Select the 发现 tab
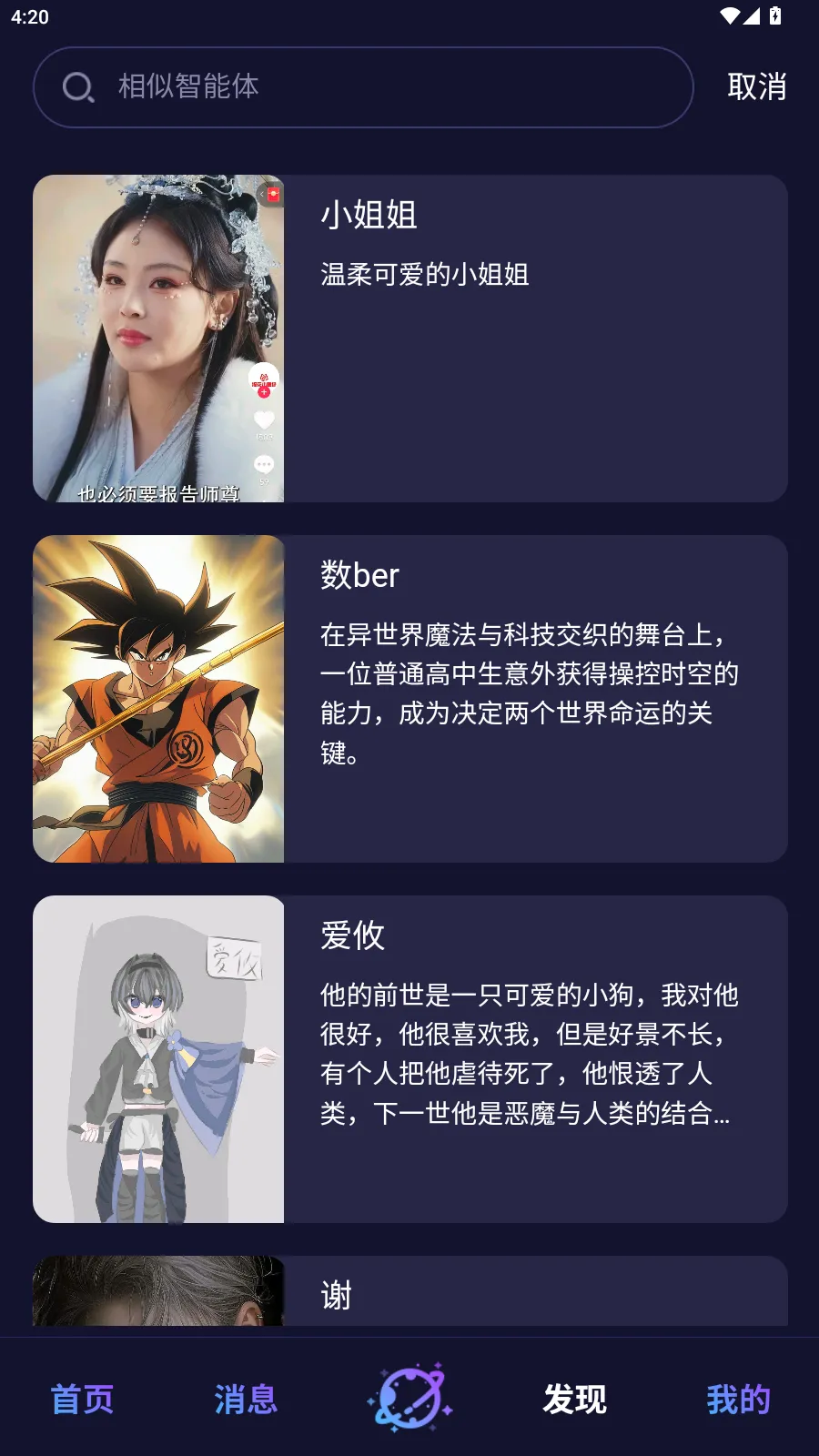 click(574, 1399)
